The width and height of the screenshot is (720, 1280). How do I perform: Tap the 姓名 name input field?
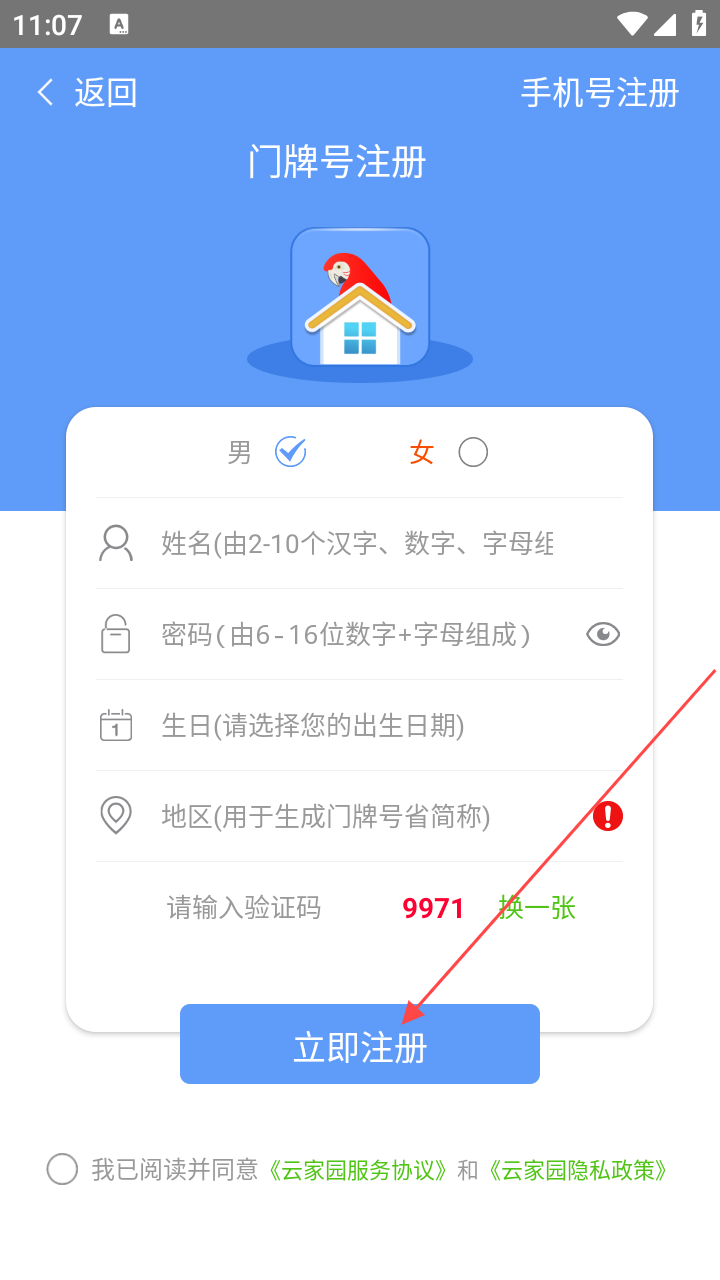[x=357, y=543]
